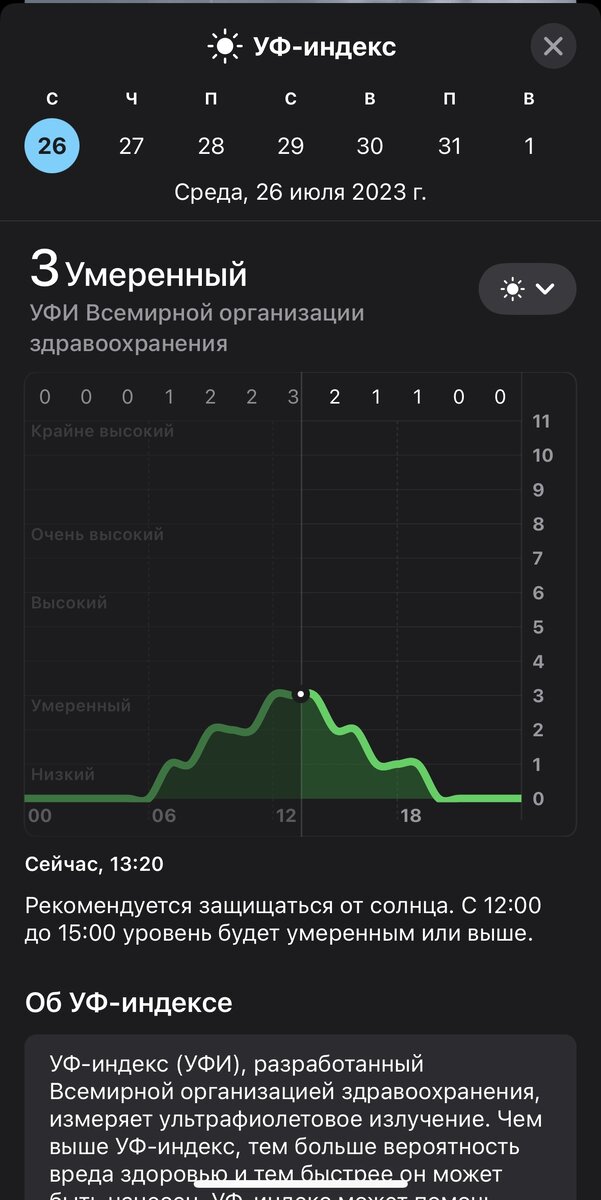Switch to day 30 forecast
The width and height of the screenshot is (601, 1200).
click(x=370, y=146)
